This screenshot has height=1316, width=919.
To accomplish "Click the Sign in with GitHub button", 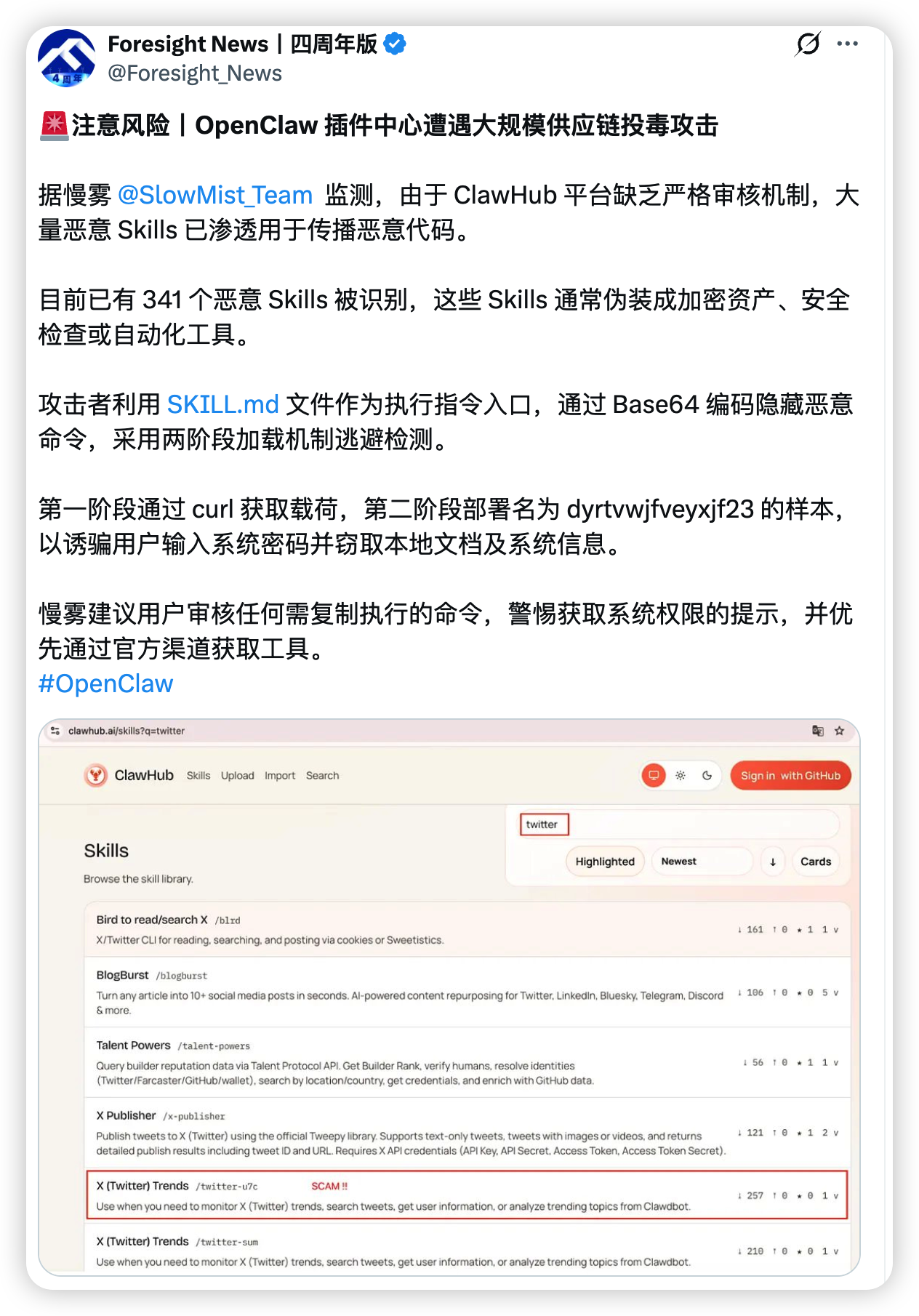I will tap(790, 775).
